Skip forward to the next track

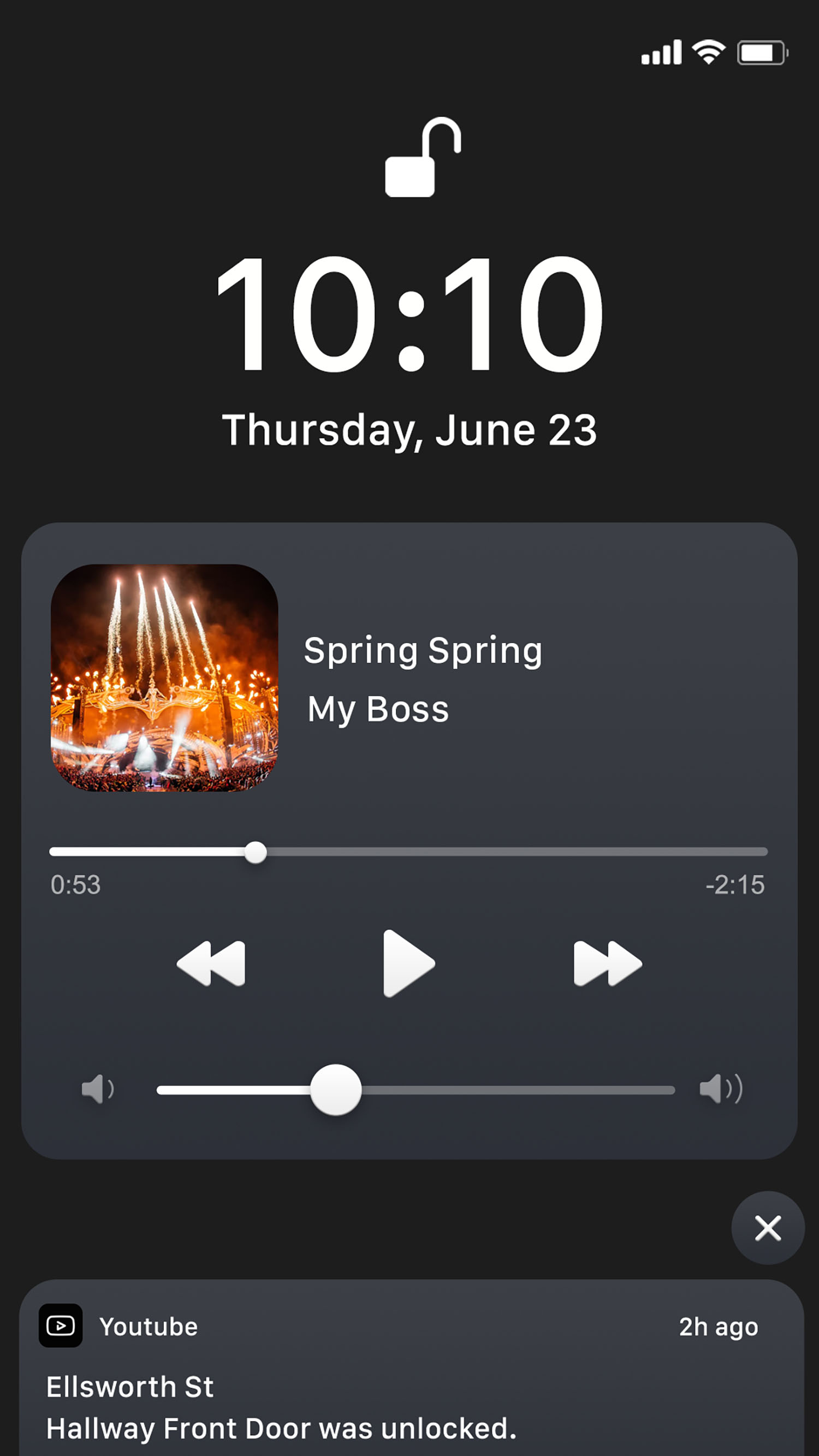tap(608, 963)
